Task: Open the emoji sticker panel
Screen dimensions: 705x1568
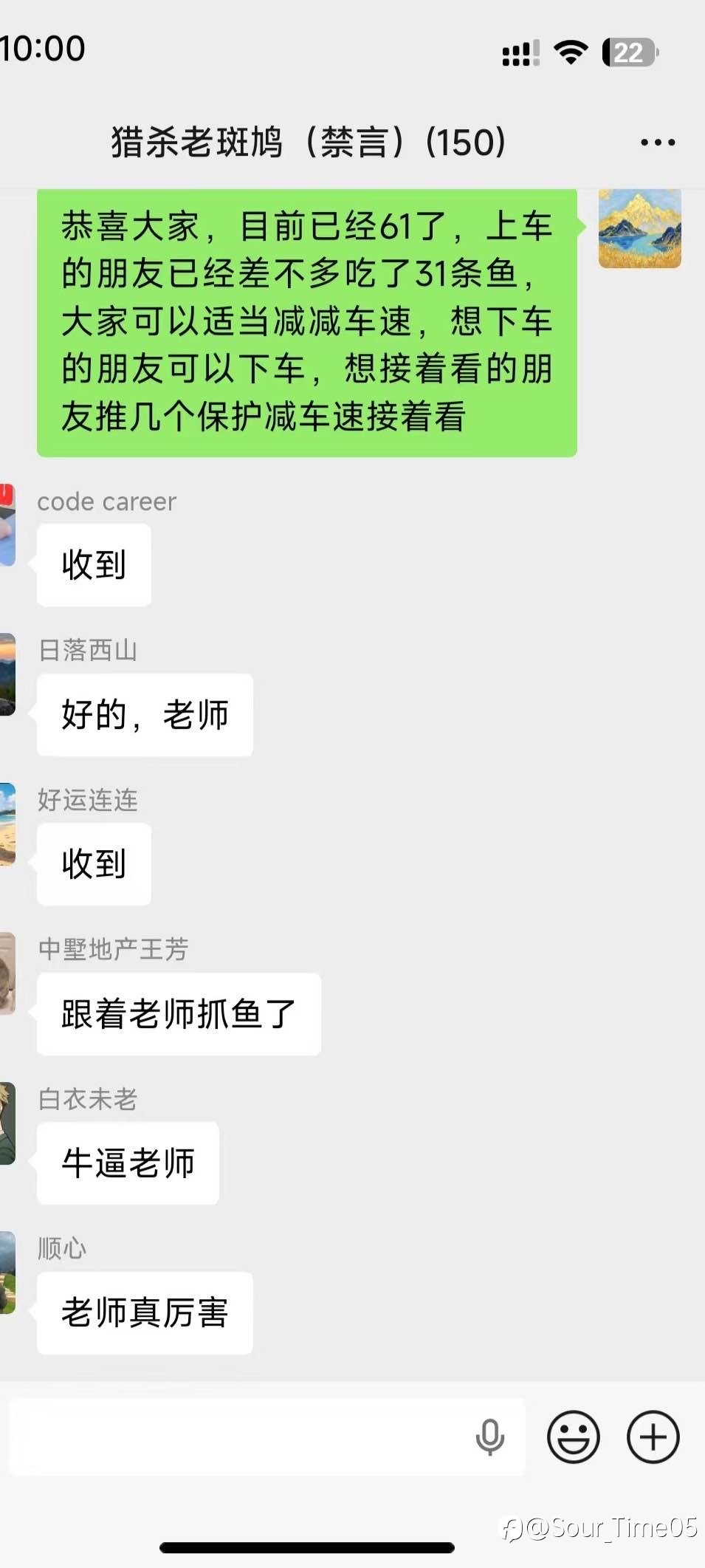Action: [573, 1437]
